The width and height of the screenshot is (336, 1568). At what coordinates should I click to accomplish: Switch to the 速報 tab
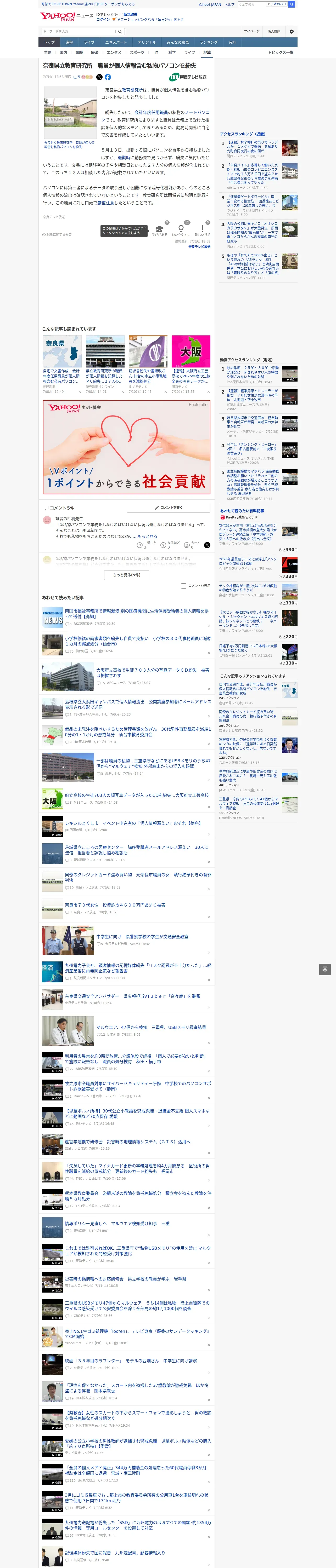coord(69,43)
